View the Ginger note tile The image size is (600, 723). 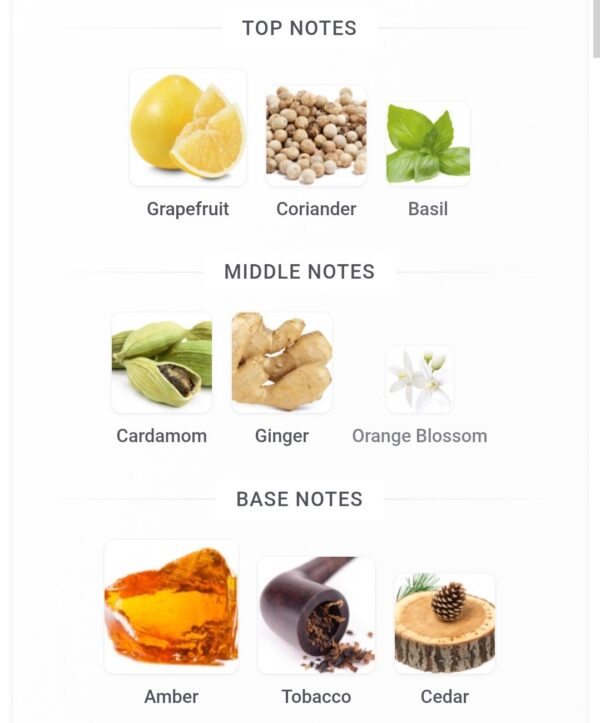pyautogui.click(x=282, y=363)
